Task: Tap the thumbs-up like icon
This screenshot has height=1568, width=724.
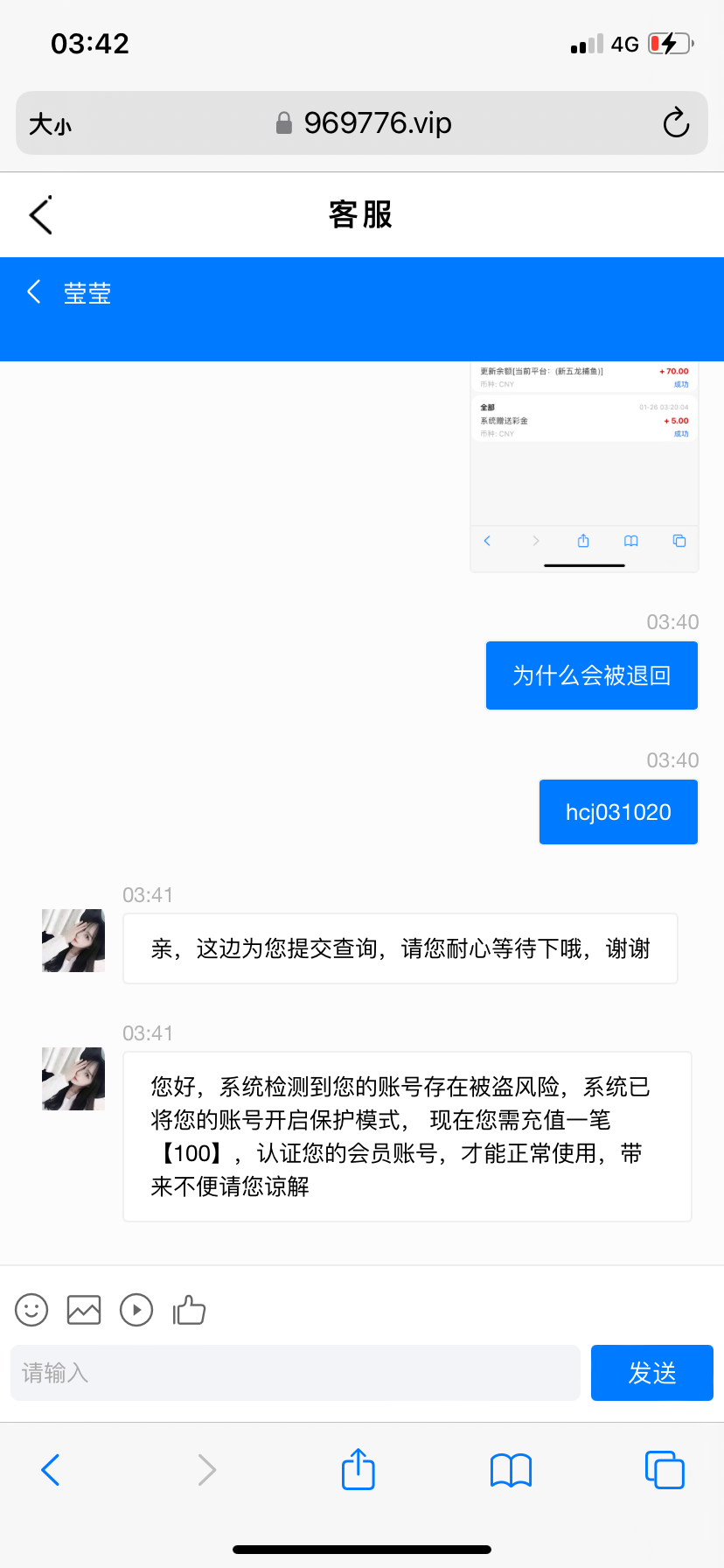Action: point(189,1310)
